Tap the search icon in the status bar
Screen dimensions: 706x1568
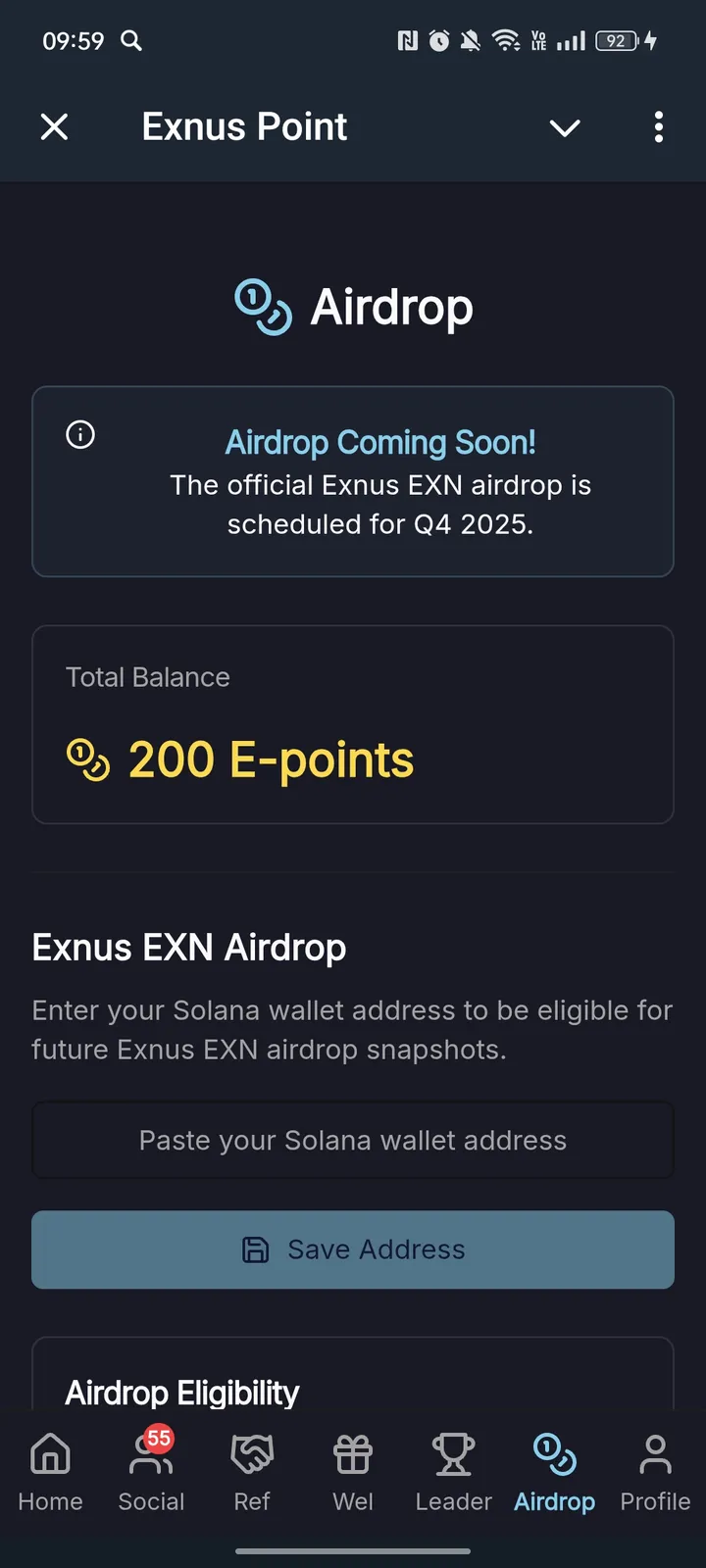point(130,41)
